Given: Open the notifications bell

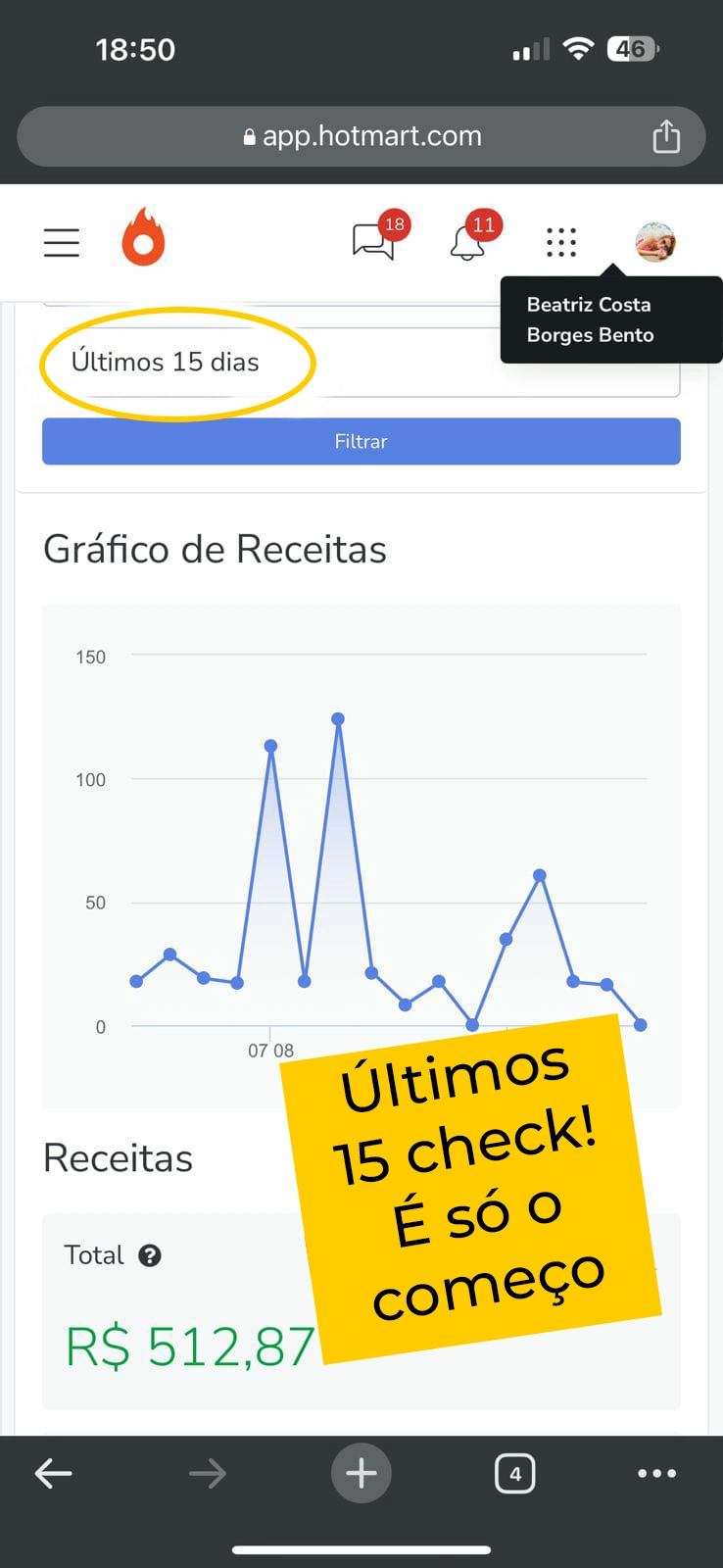Looking at the screenshot, I should coord(467,242).
